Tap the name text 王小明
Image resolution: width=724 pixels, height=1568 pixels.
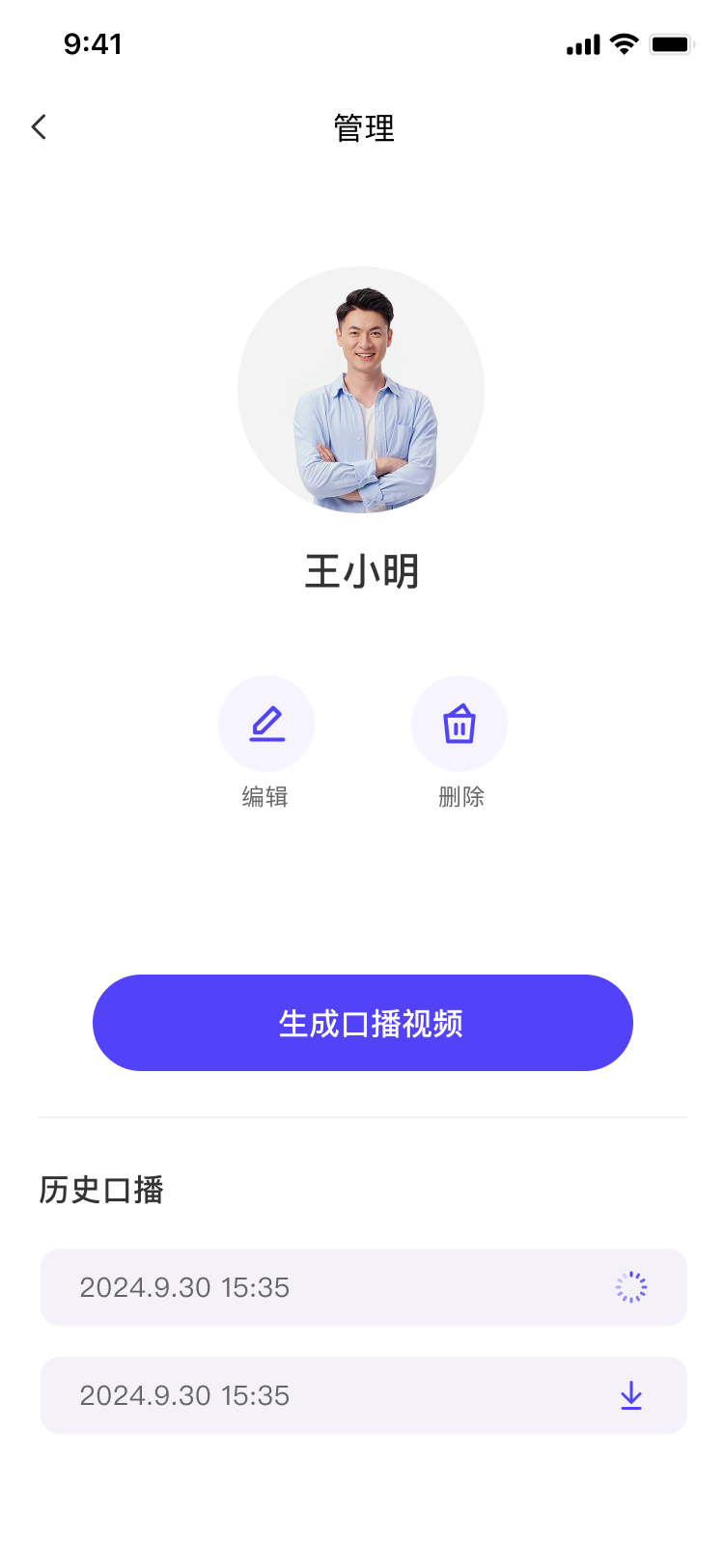tap(362, 571)
